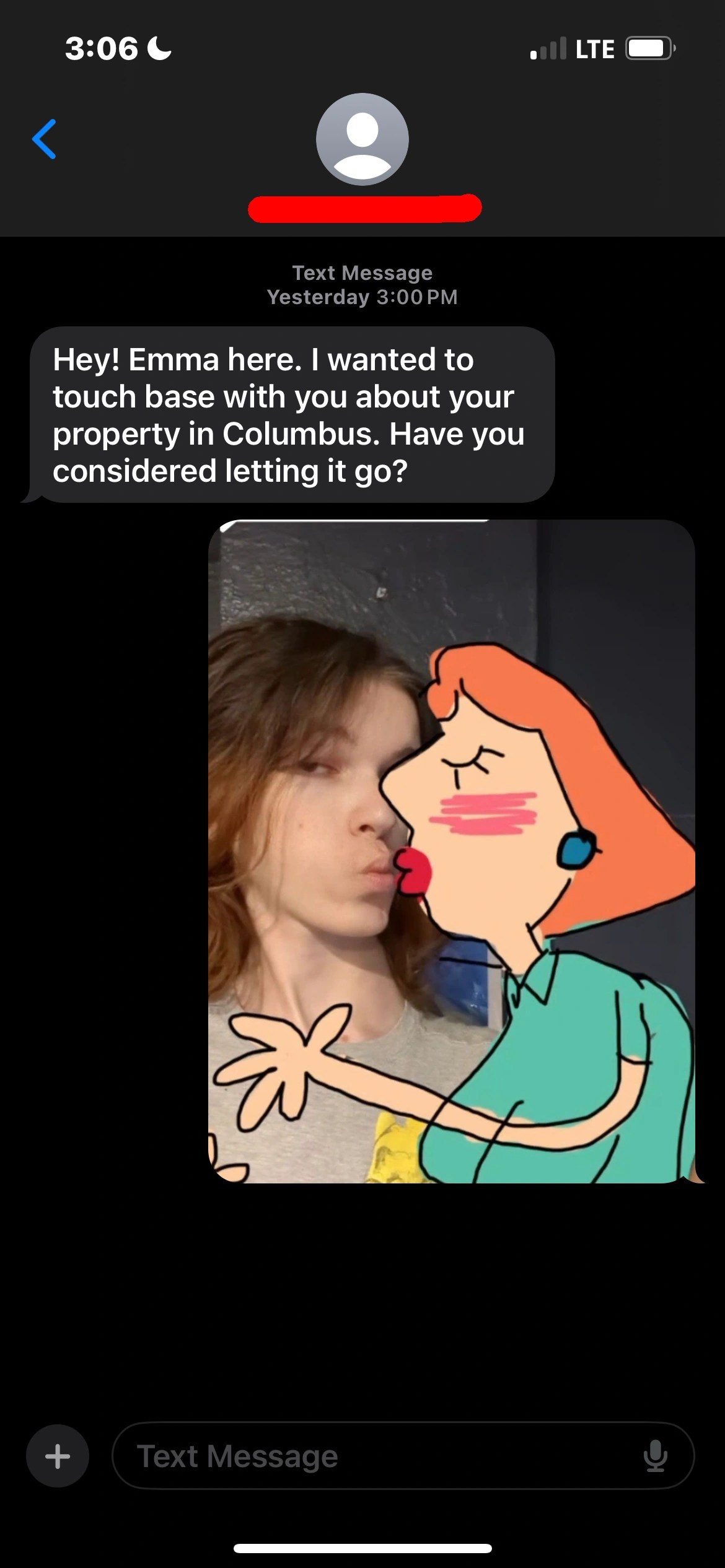Go back to the messages list
Viewport: 725px width, 1568px height.
[44, 139]
